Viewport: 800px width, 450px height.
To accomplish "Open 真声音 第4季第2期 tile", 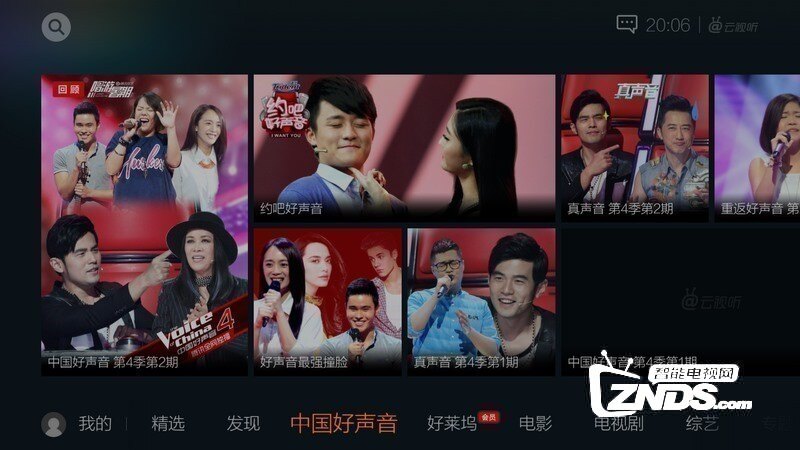I will pyautogui.click(x=634, y=147).
